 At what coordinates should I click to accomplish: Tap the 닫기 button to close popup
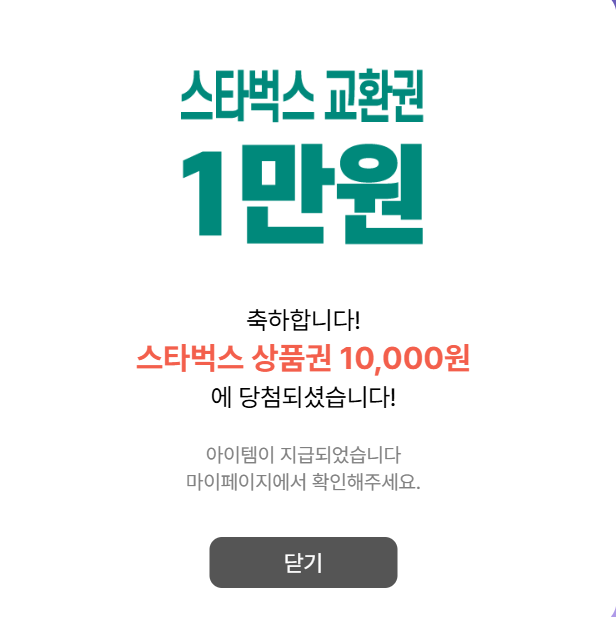coord(303,562)
